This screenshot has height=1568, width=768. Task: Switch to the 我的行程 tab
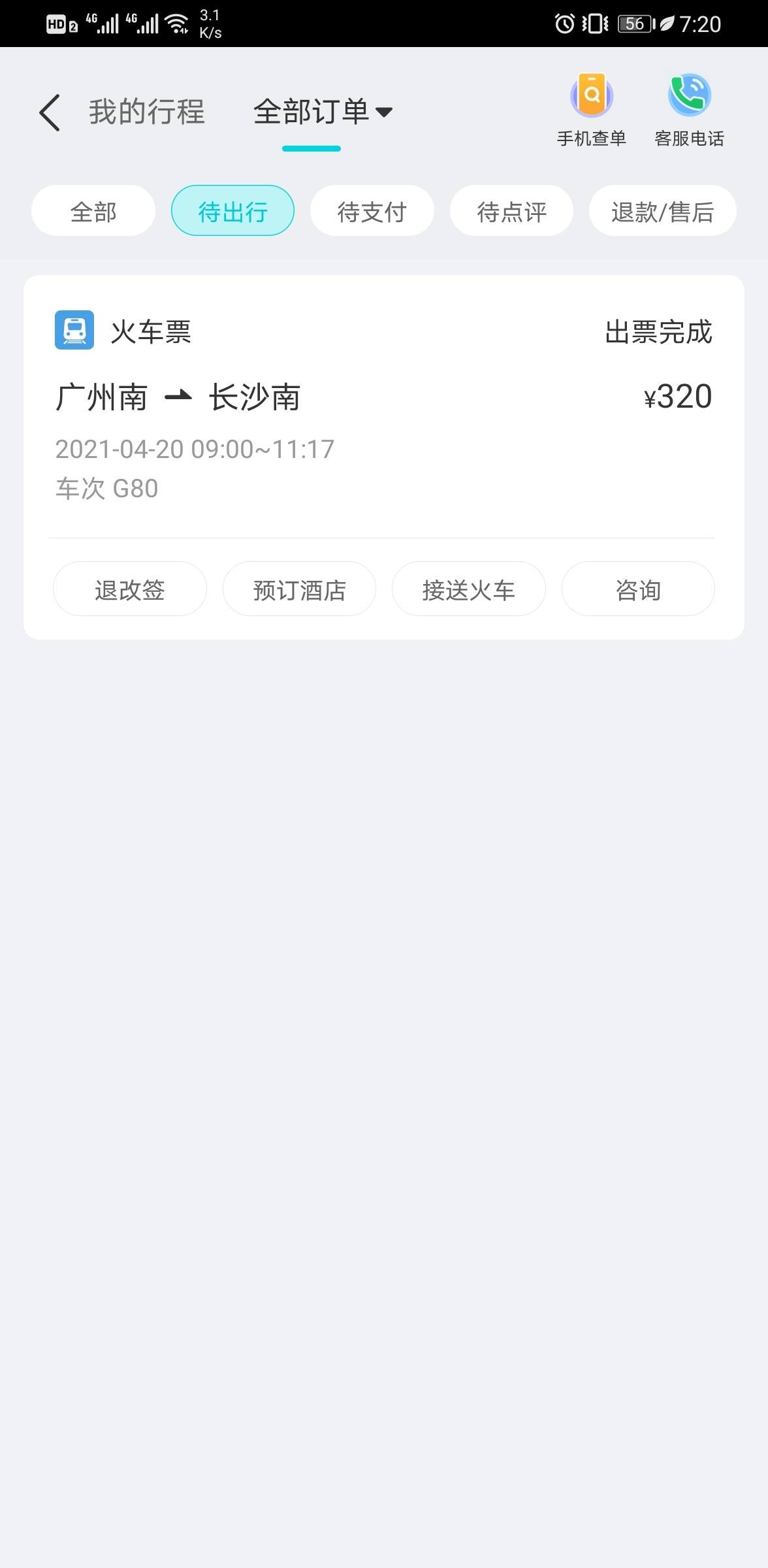[x=147, y=112]
